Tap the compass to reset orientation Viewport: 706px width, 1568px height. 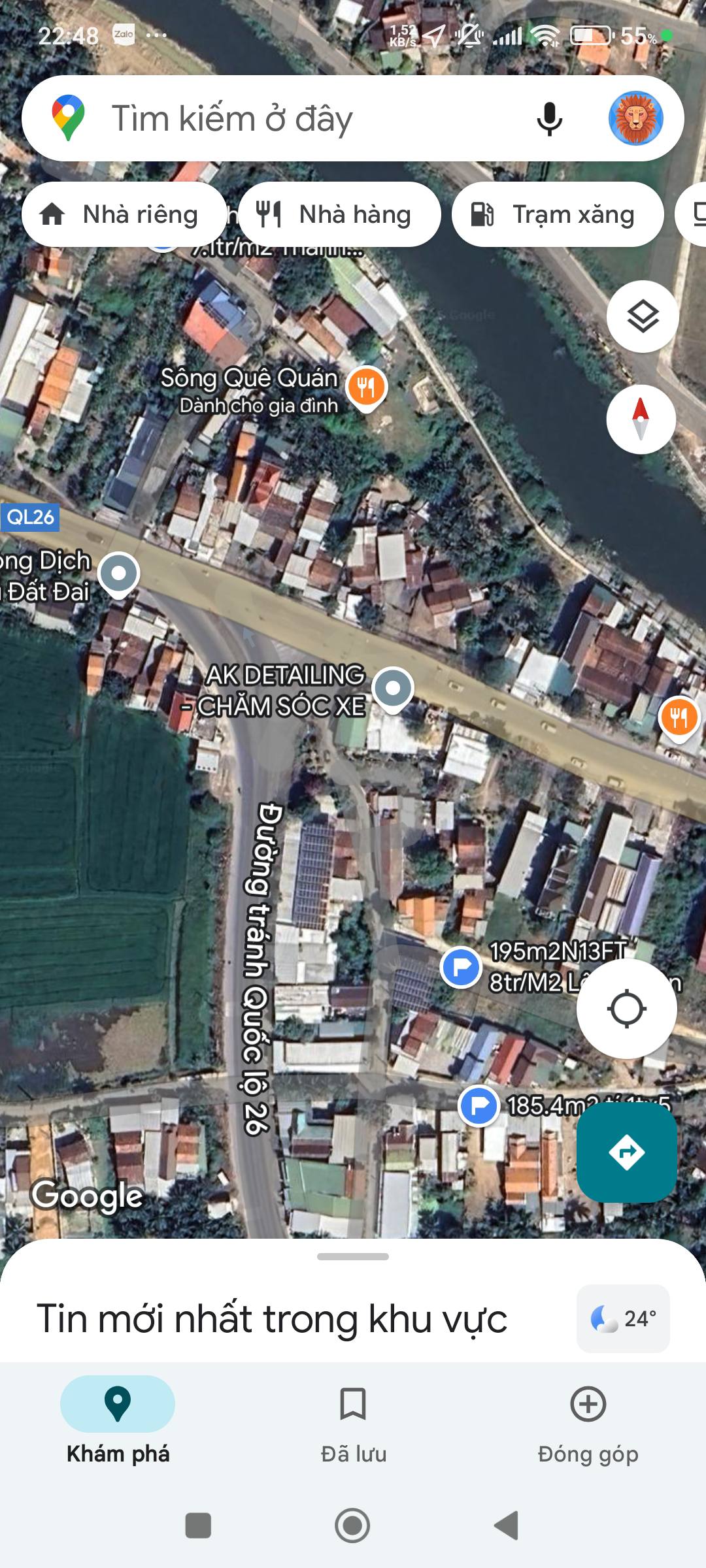point(641,419)
